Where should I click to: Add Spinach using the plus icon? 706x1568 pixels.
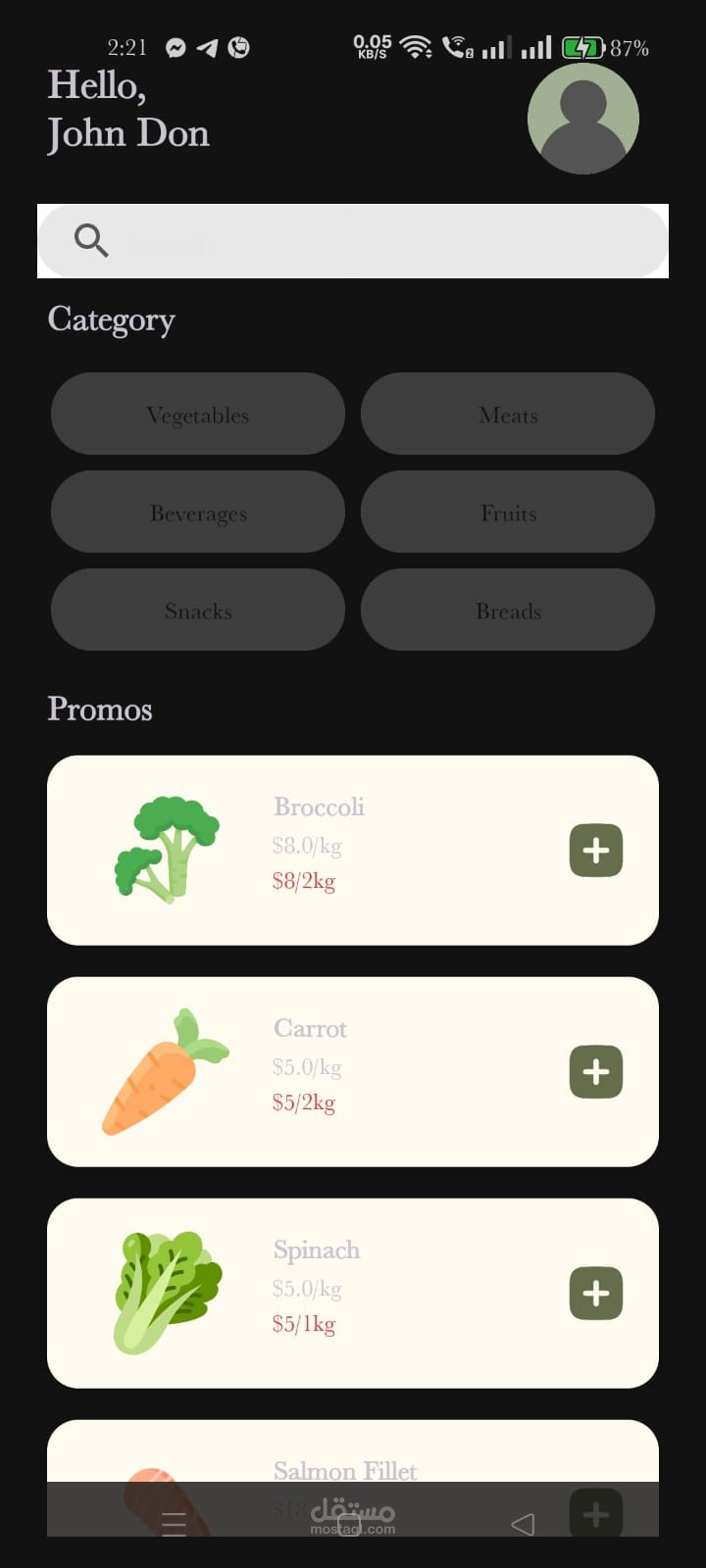coord(595,1294)
